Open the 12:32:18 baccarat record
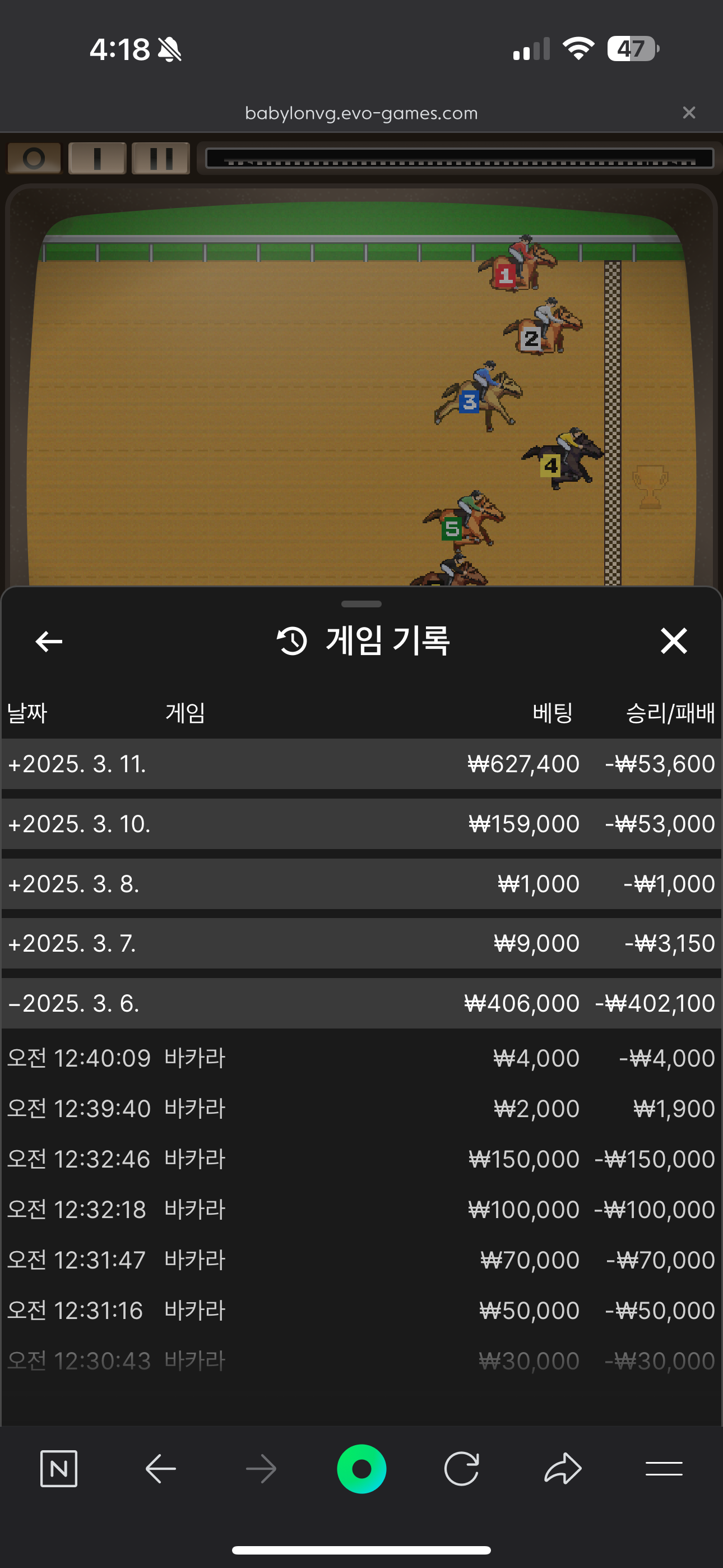Viewport: 723px width, 1568px height. [361, 1210]
